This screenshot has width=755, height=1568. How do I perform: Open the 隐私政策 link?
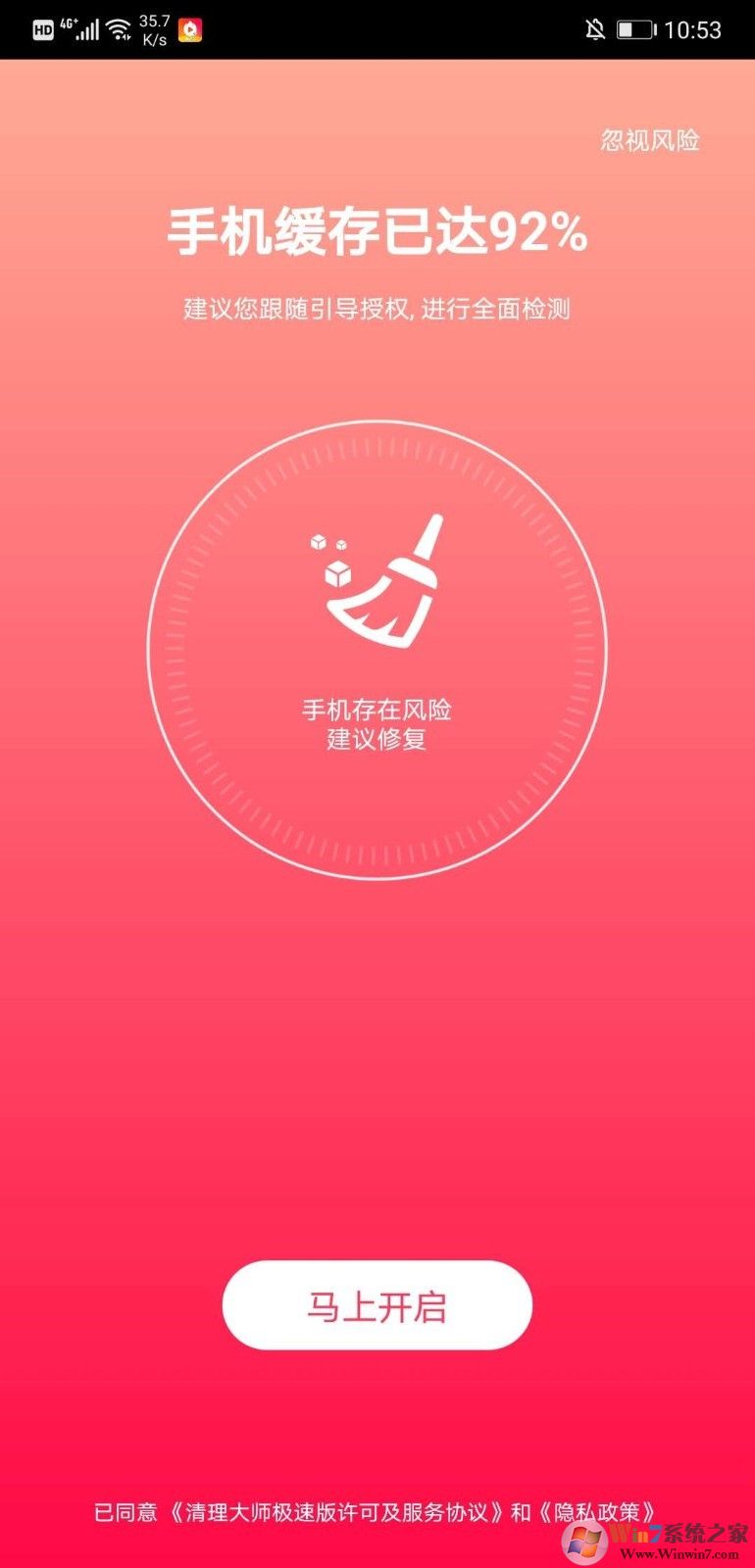[x=596, y=1512]
